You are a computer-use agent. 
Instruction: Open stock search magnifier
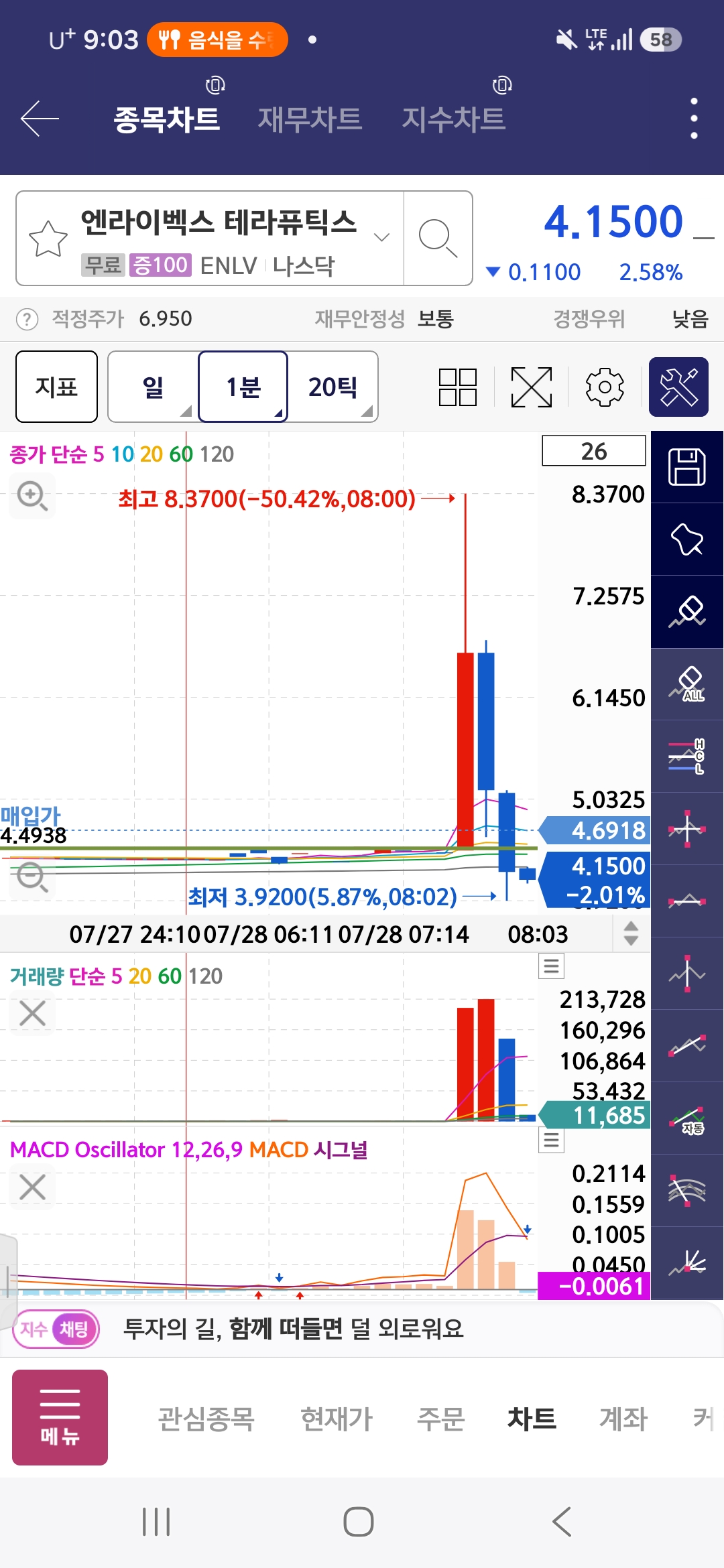(x=438, y=238)
